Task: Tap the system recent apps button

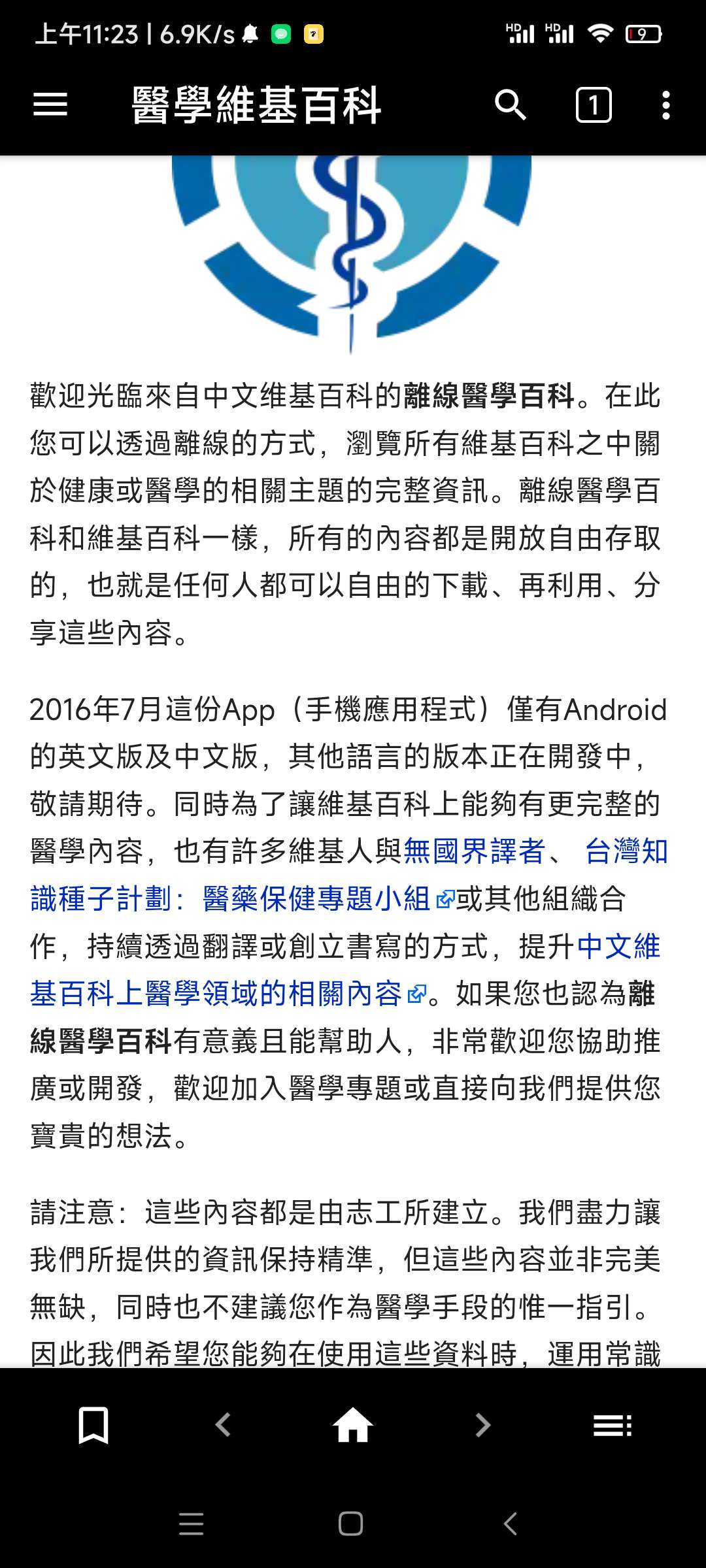Action: click(x=191, y=1524)
